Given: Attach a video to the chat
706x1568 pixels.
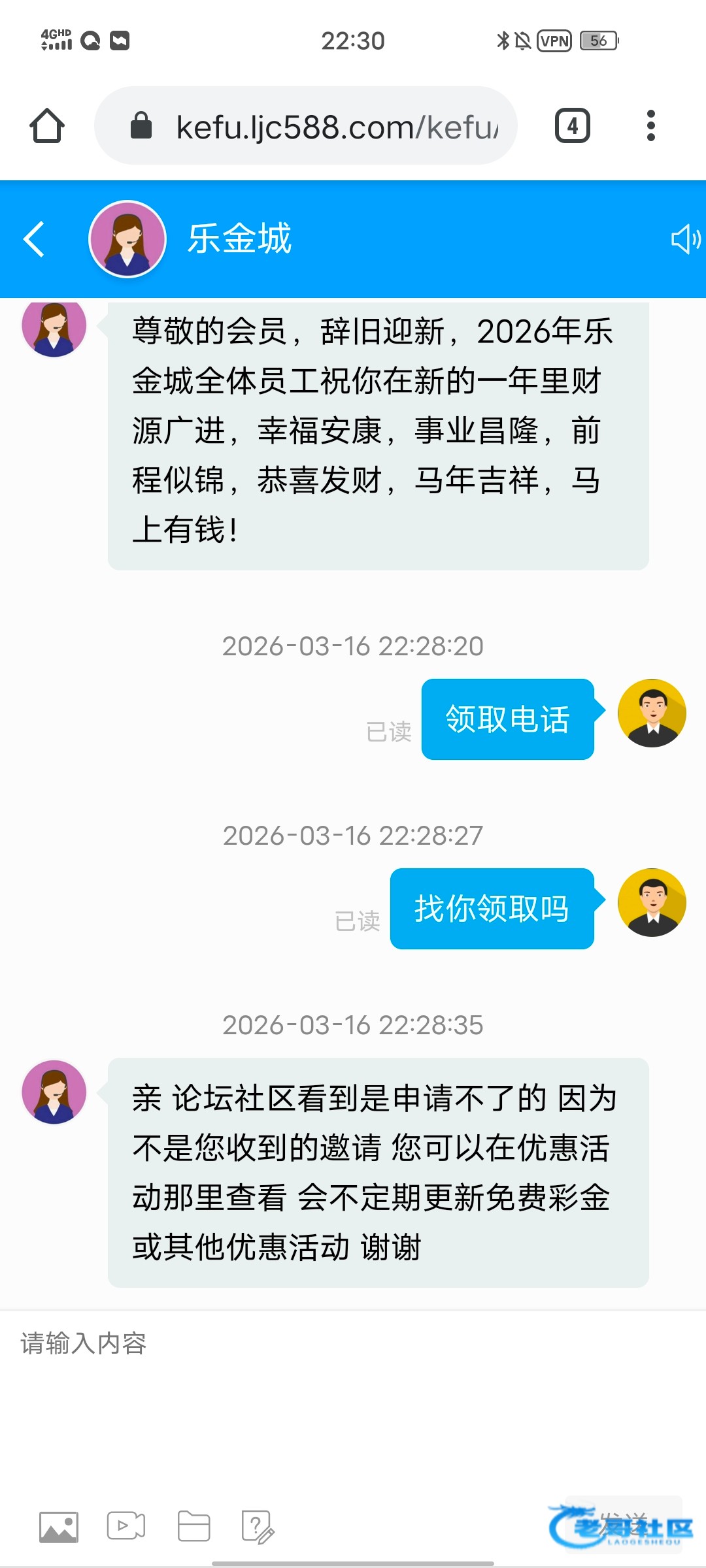Looking at the screenshot, I should coord(126,1526).
